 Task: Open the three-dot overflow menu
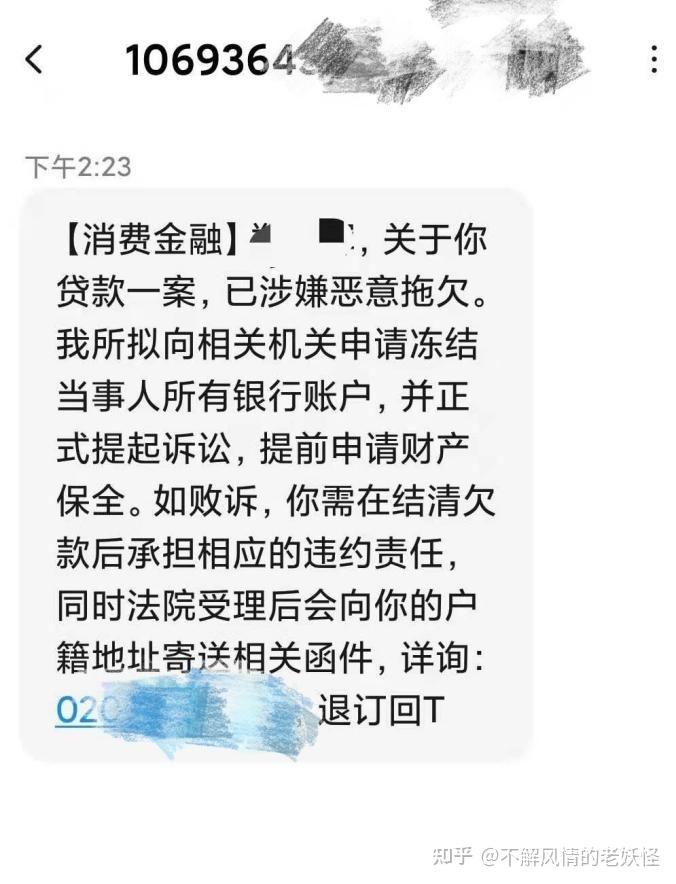coord(654,59)
